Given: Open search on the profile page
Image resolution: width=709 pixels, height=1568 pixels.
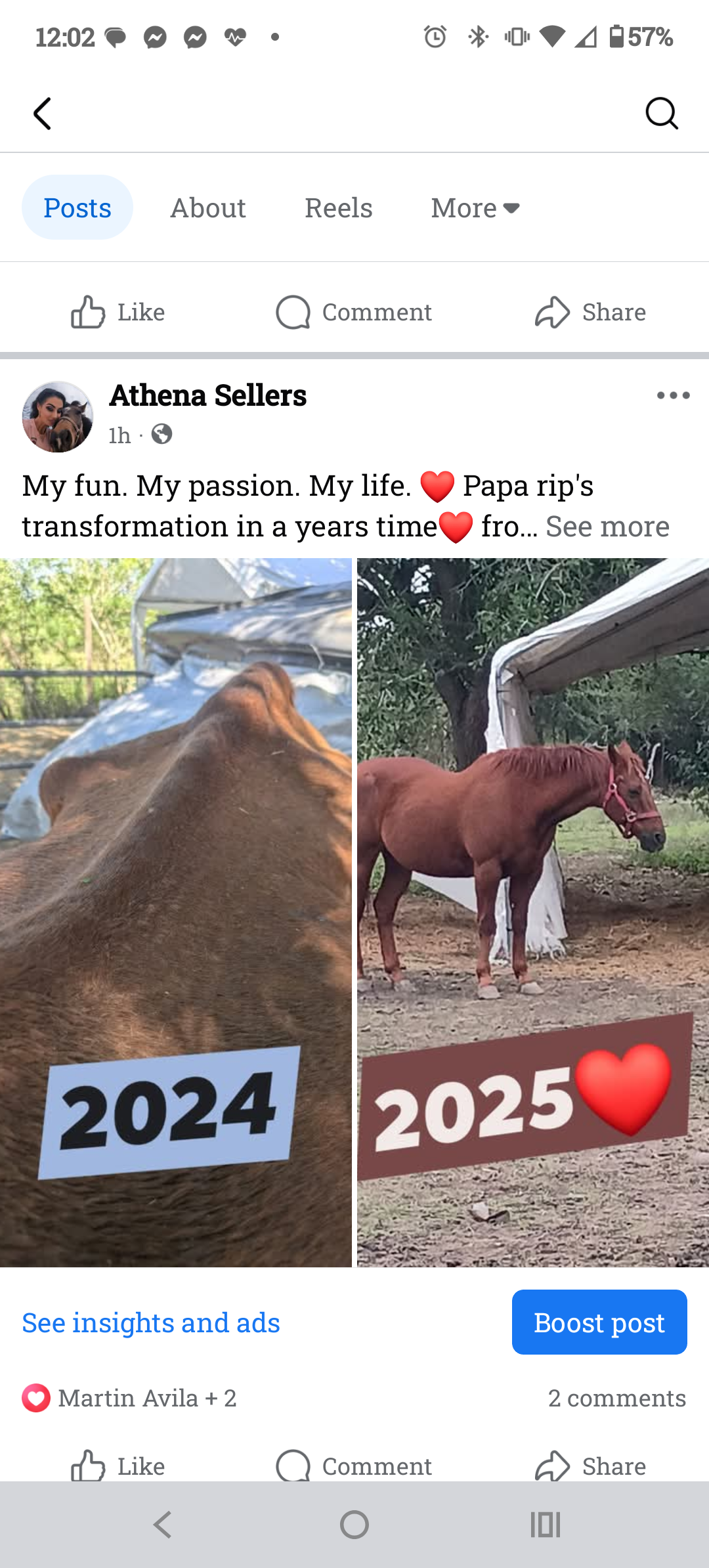Looking at the screenshot, I should pos(661,114).
